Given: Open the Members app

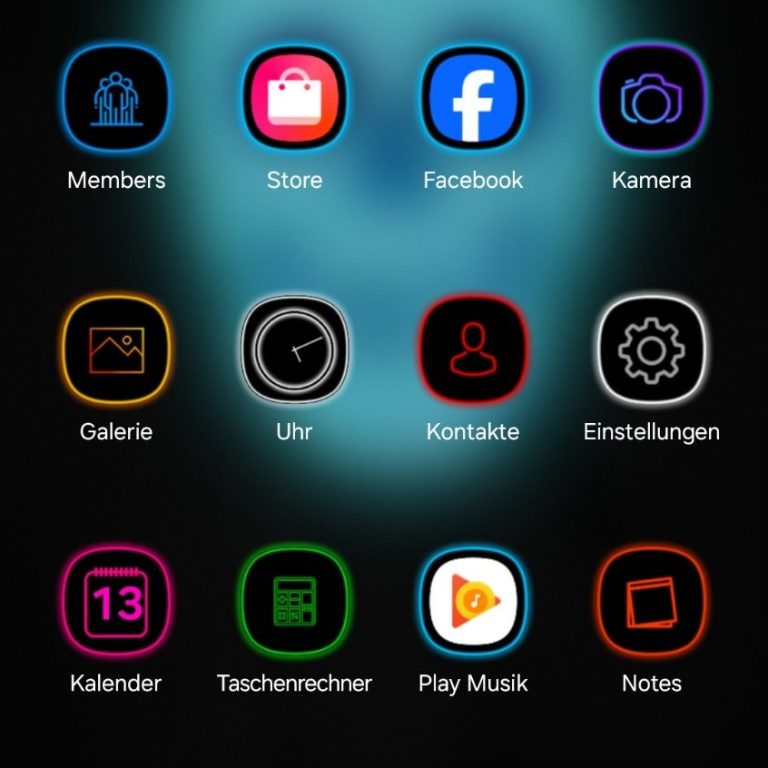Looking at the screenshot, I should pos(116,99).
